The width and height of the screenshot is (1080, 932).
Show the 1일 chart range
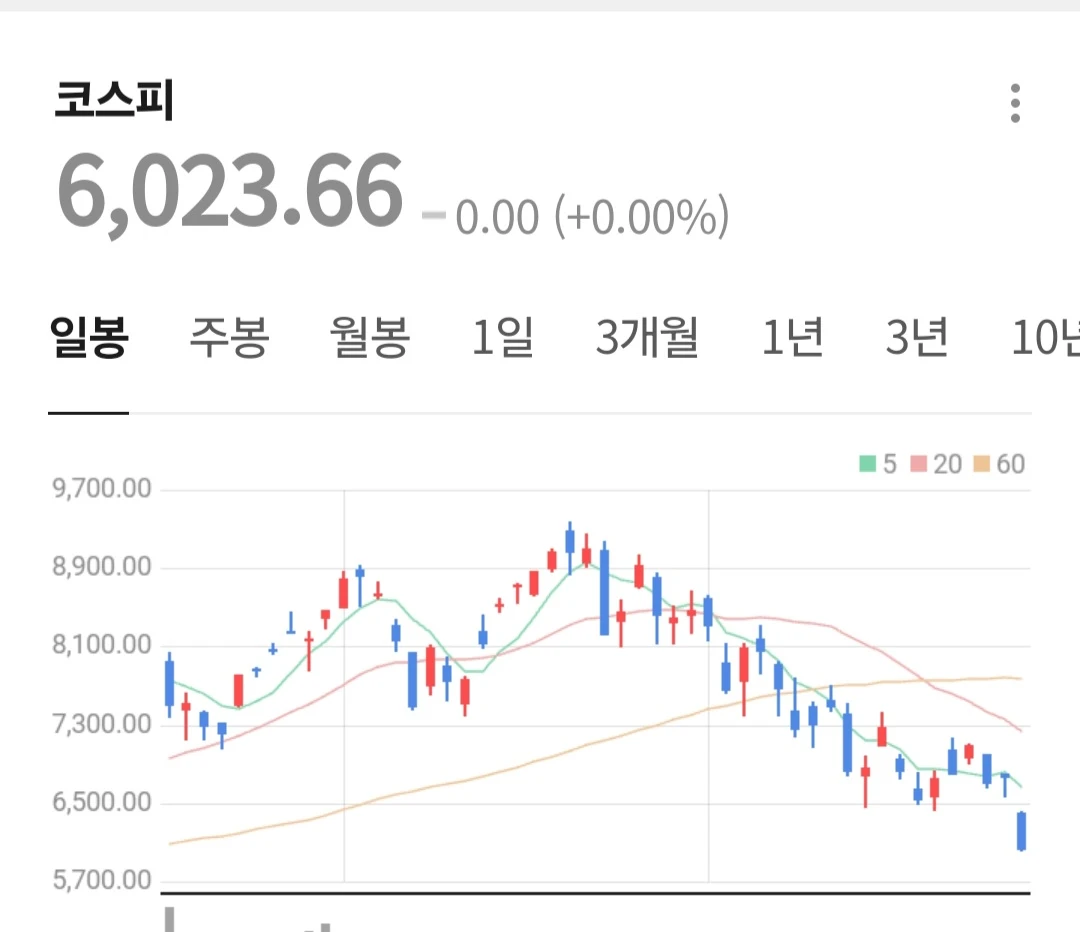(502, 338)
